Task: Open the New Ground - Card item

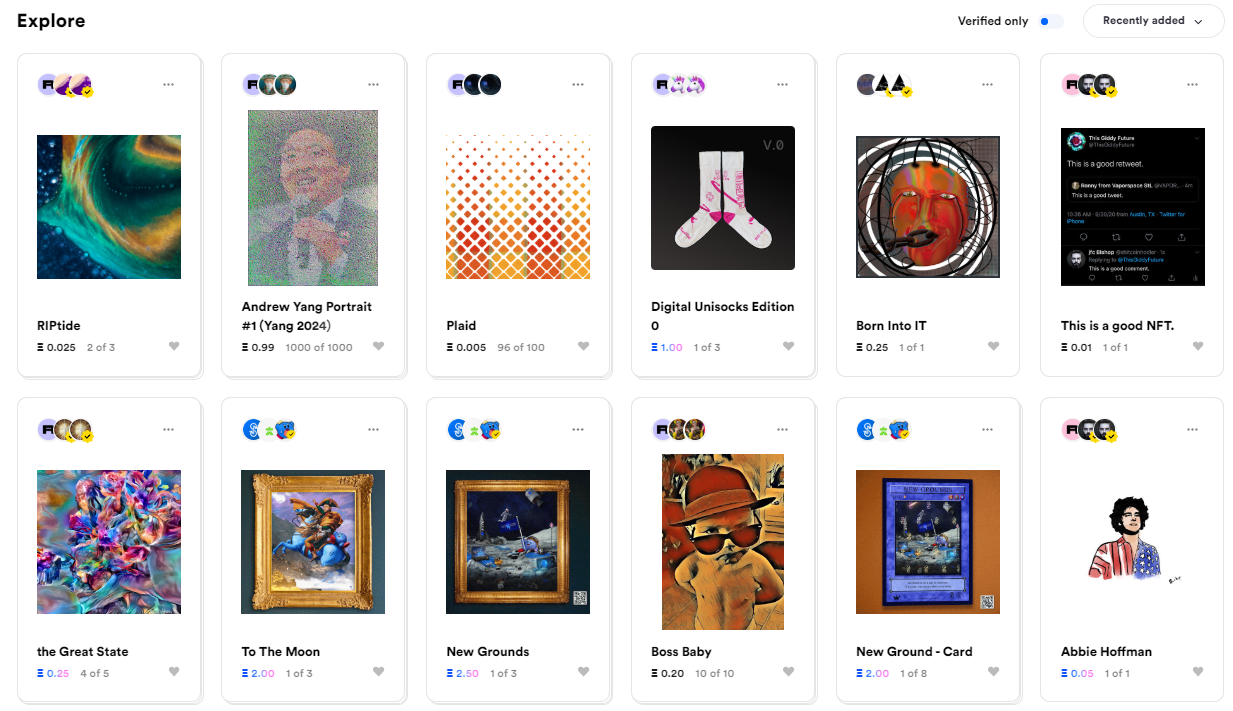Action: (x=928, y=541)
